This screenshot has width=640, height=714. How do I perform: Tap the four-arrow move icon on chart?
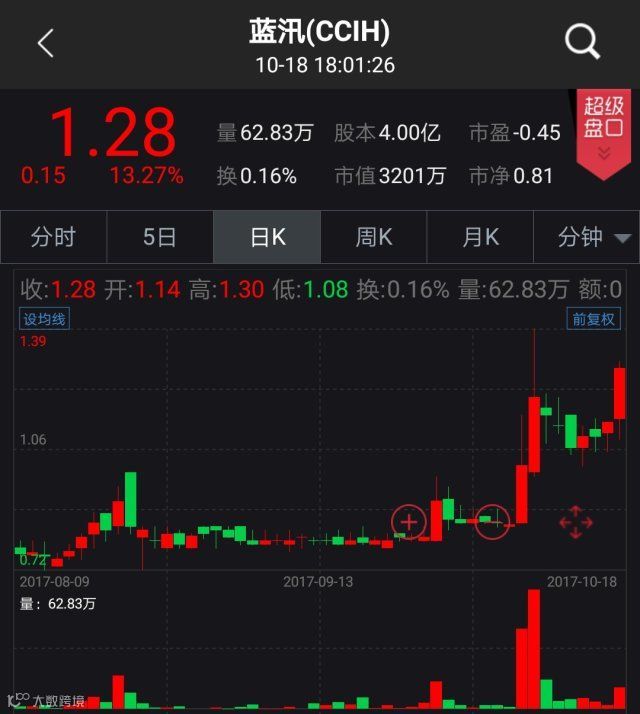576,522
